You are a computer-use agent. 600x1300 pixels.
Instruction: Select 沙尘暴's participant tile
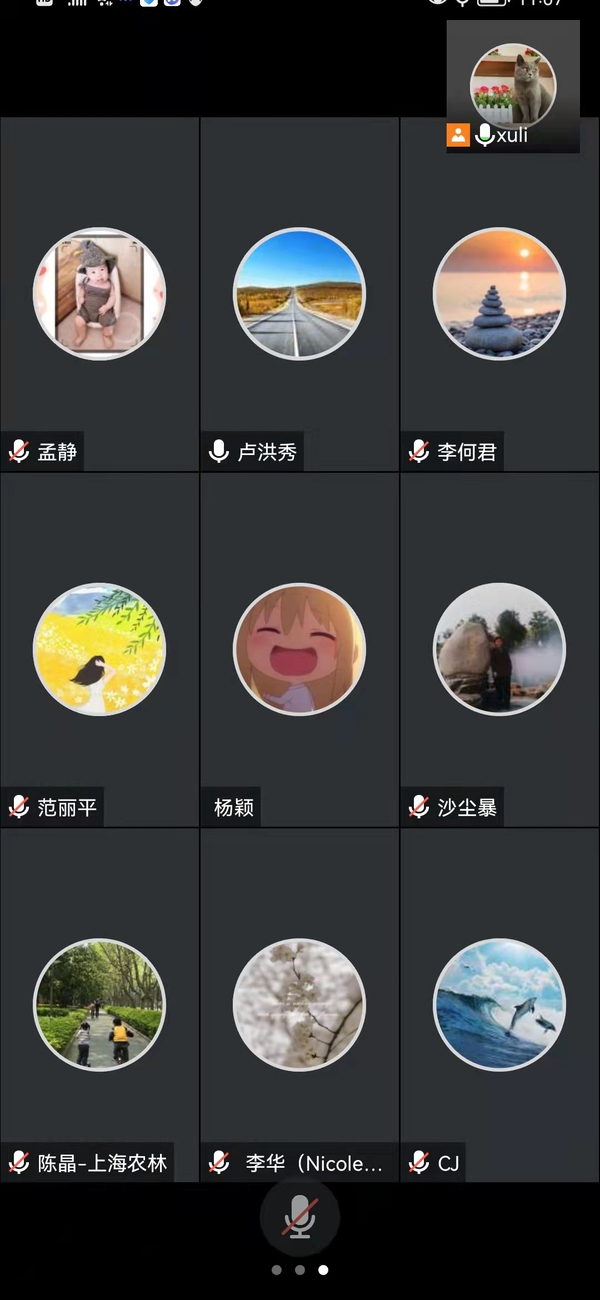click(x=499, y=649)
